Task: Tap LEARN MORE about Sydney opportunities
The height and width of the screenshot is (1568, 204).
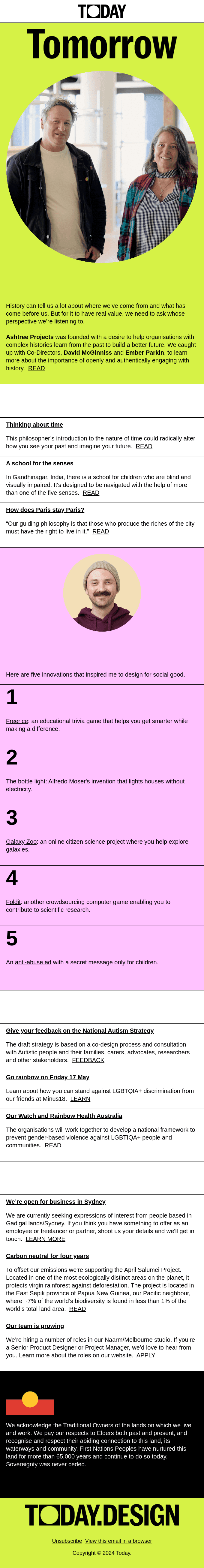Action: click(45, 1238)
